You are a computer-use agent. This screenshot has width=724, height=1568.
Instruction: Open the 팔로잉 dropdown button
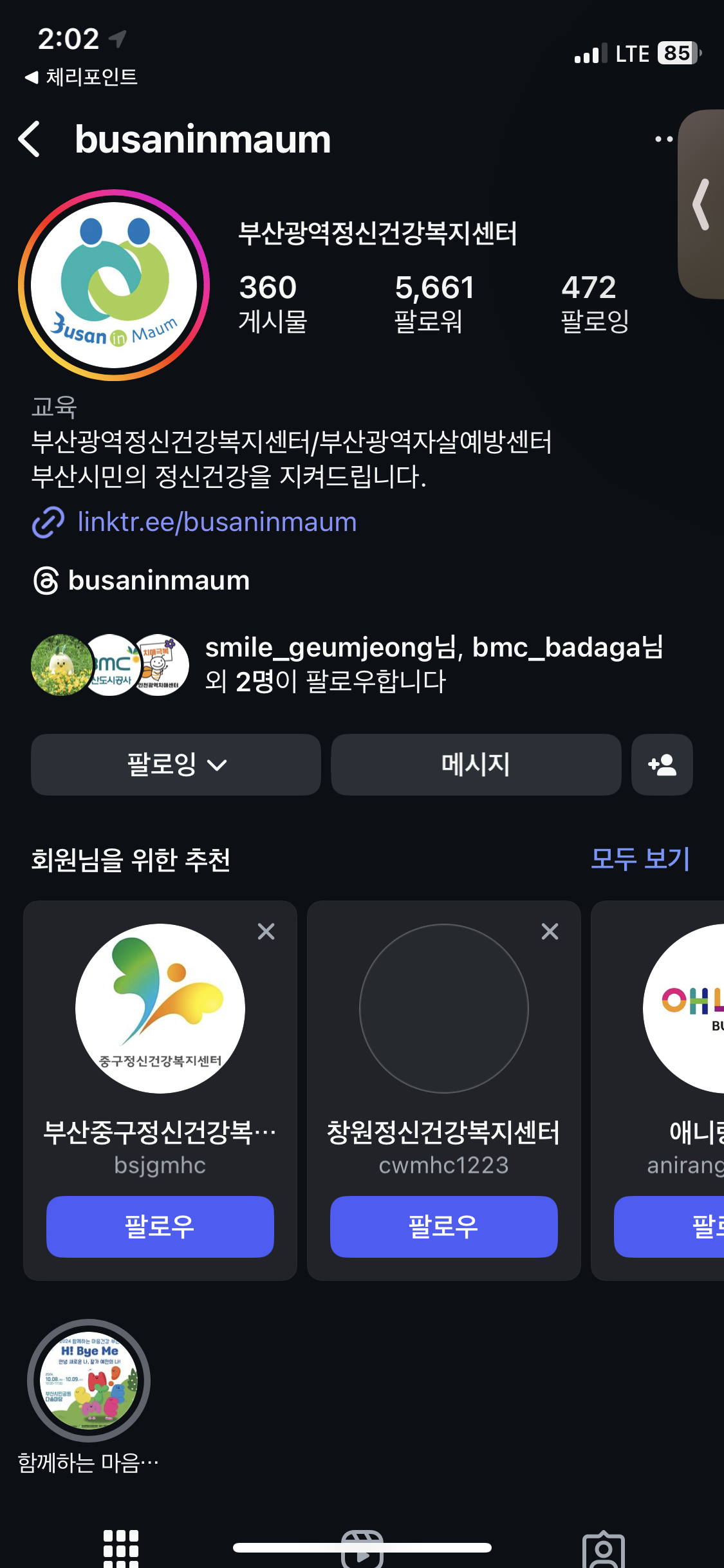176,765
